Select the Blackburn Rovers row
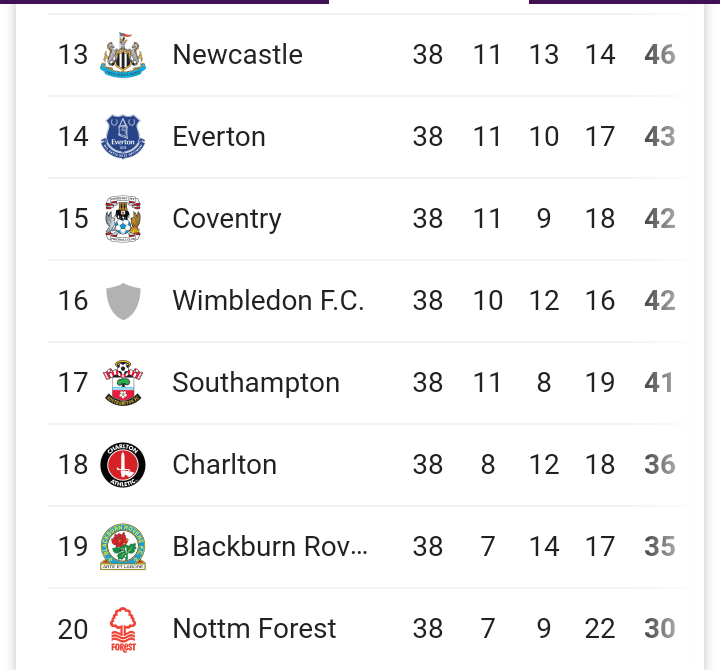 [x=270, y=546]
